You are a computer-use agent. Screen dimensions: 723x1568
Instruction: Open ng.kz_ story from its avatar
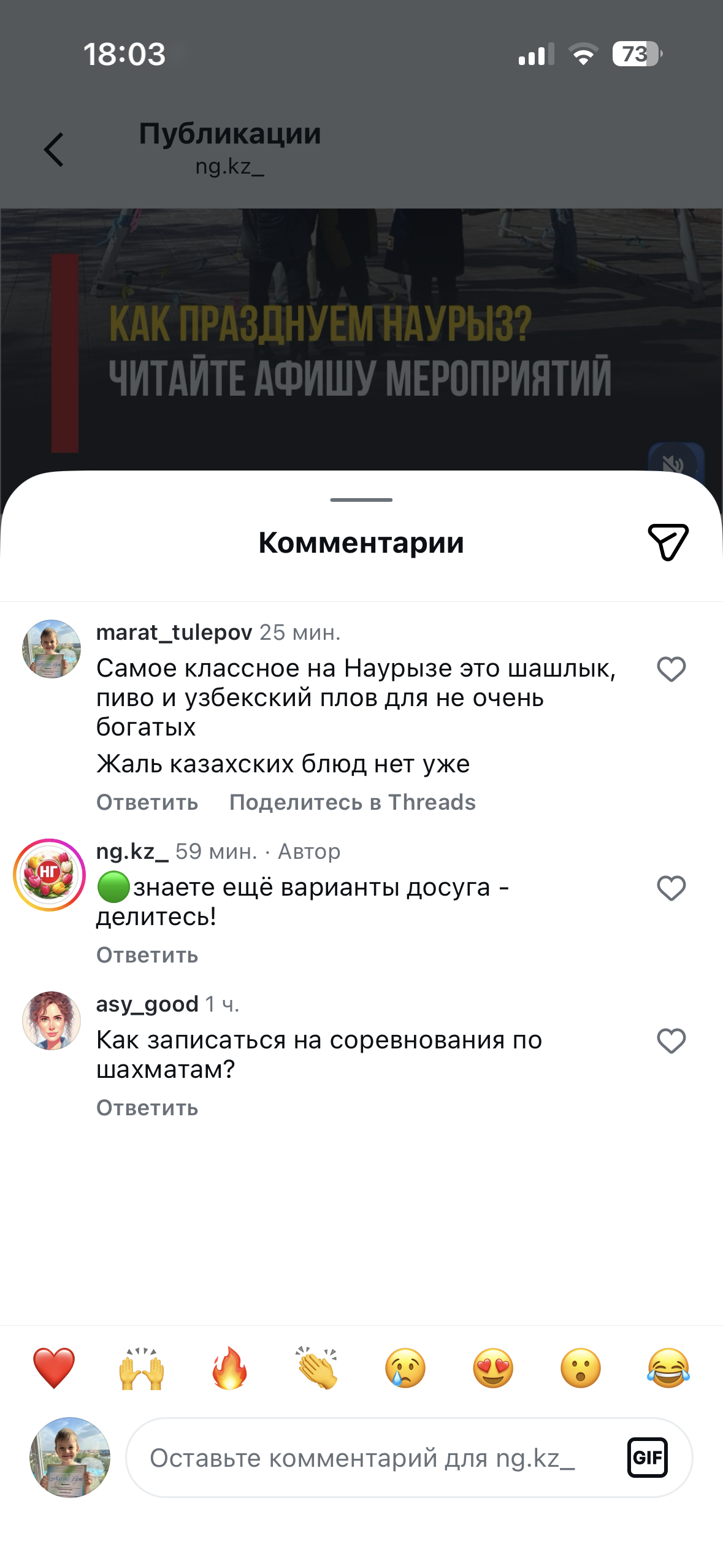coord(50,875)
